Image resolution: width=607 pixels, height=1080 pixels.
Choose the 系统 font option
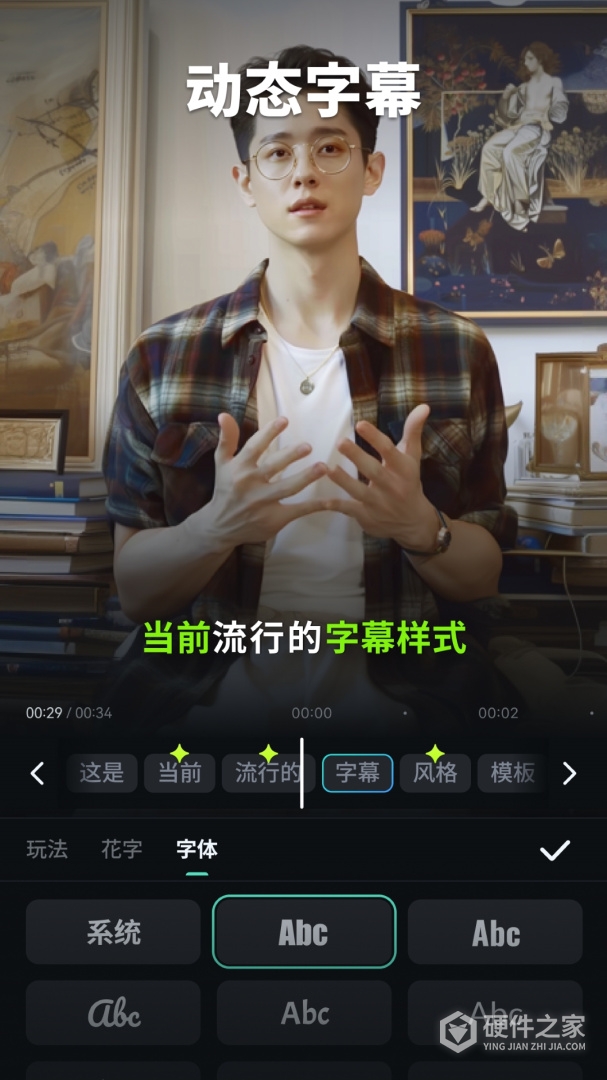tap(113, 932)
